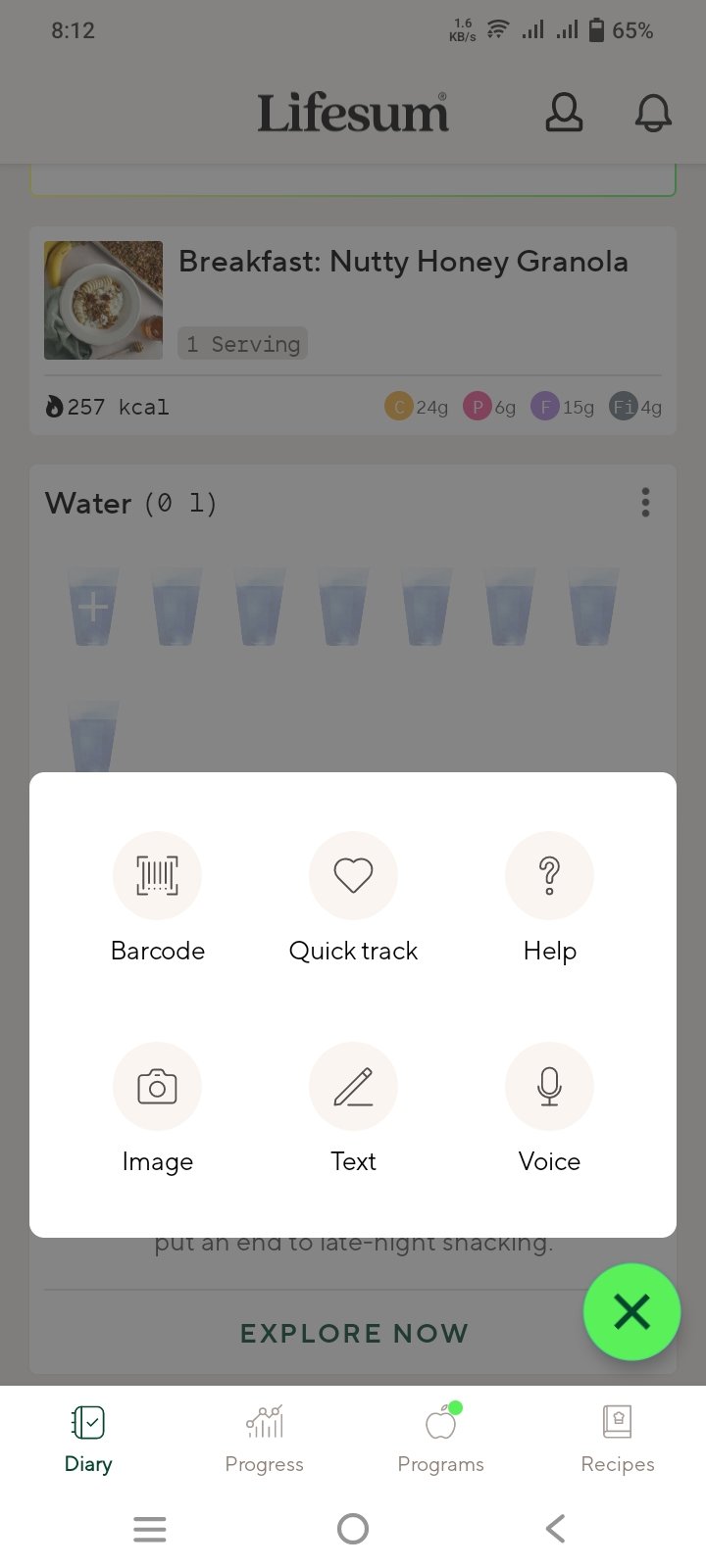Tap the system back button
Image resolution: width=706 pixels, height=1568 pixels.
click(555, 1528)
